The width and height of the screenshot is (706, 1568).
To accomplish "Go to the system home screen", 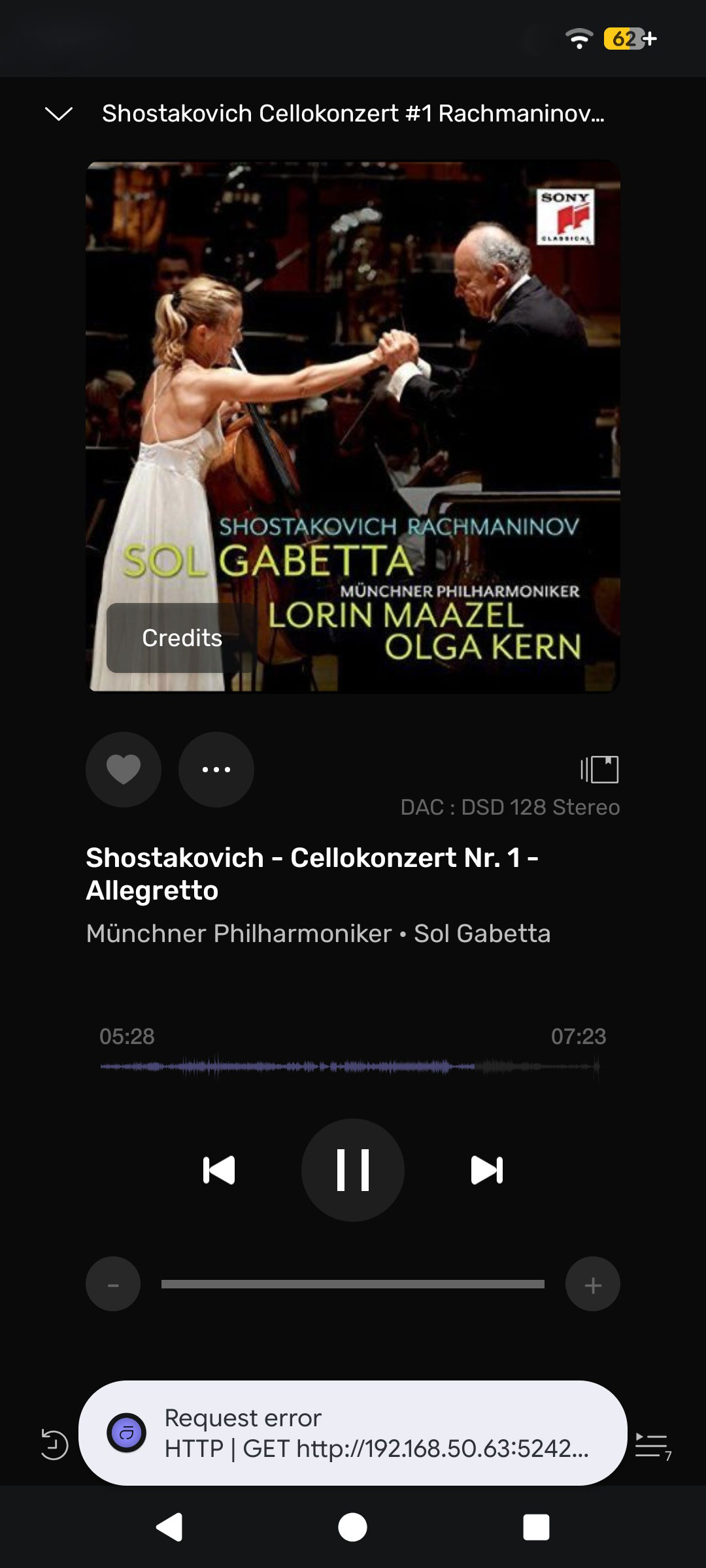I will coord(353,1527).
